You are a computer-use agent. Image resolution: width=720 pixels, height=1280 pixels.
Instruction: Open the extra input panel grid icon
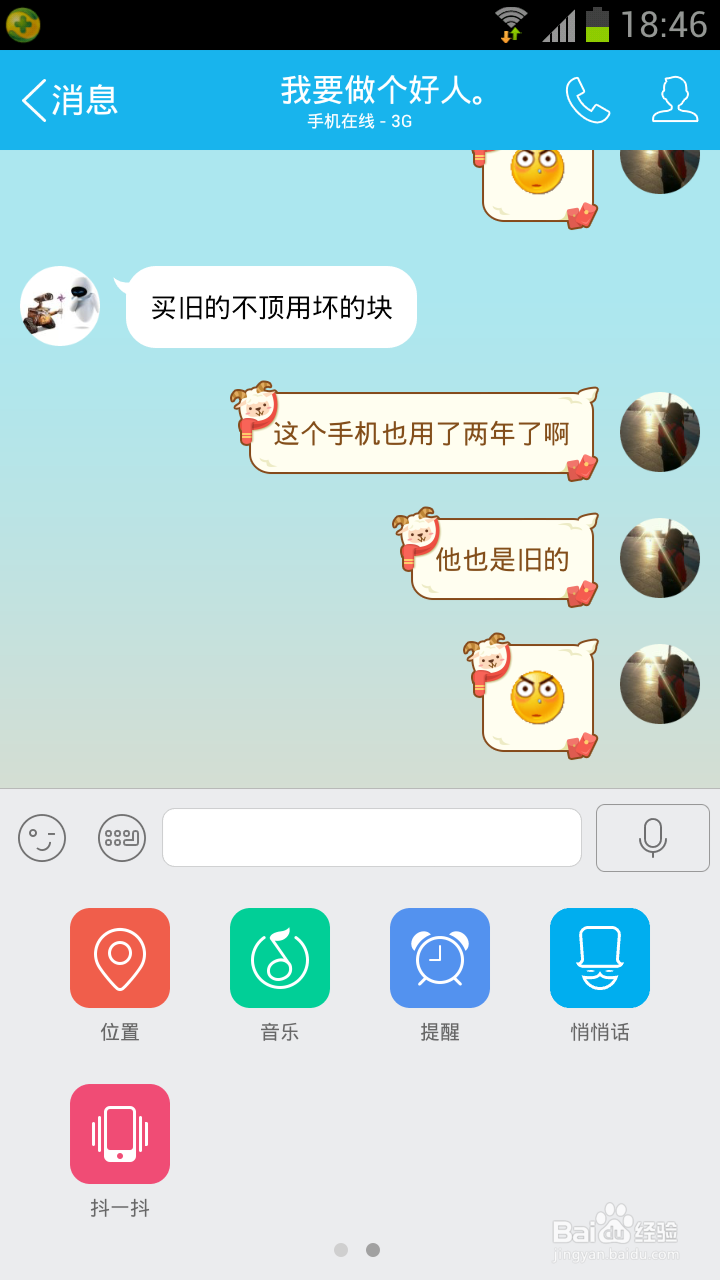[x=121, y=838]
